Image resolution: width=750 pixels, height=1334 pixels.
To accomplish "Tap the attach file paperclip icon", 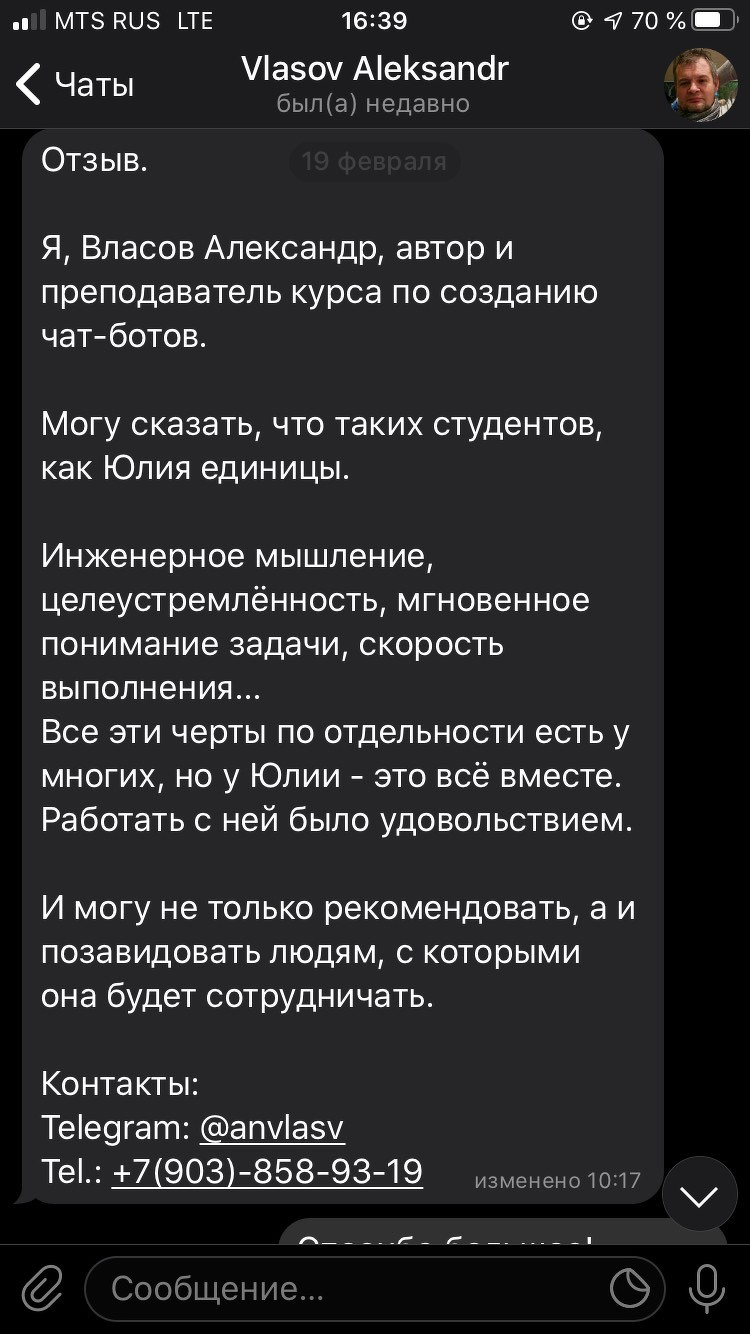I will [x=42, y=1288].
